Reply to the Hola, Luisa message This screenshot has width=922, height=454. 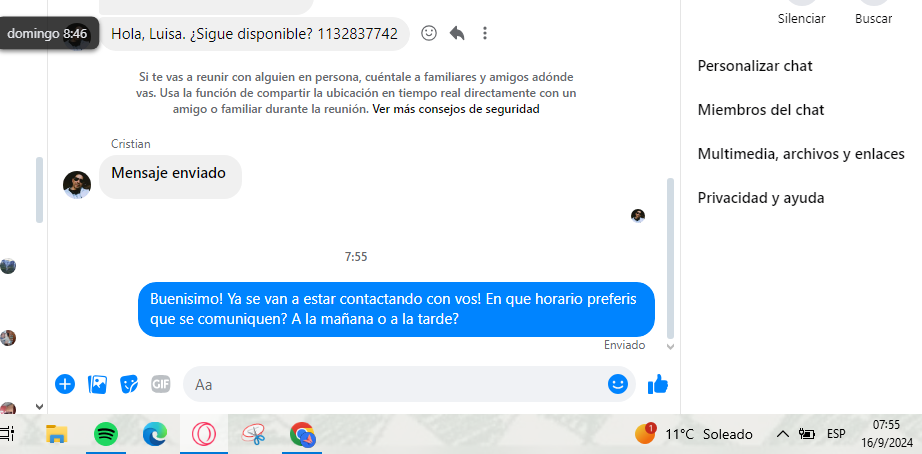[457, 33]
